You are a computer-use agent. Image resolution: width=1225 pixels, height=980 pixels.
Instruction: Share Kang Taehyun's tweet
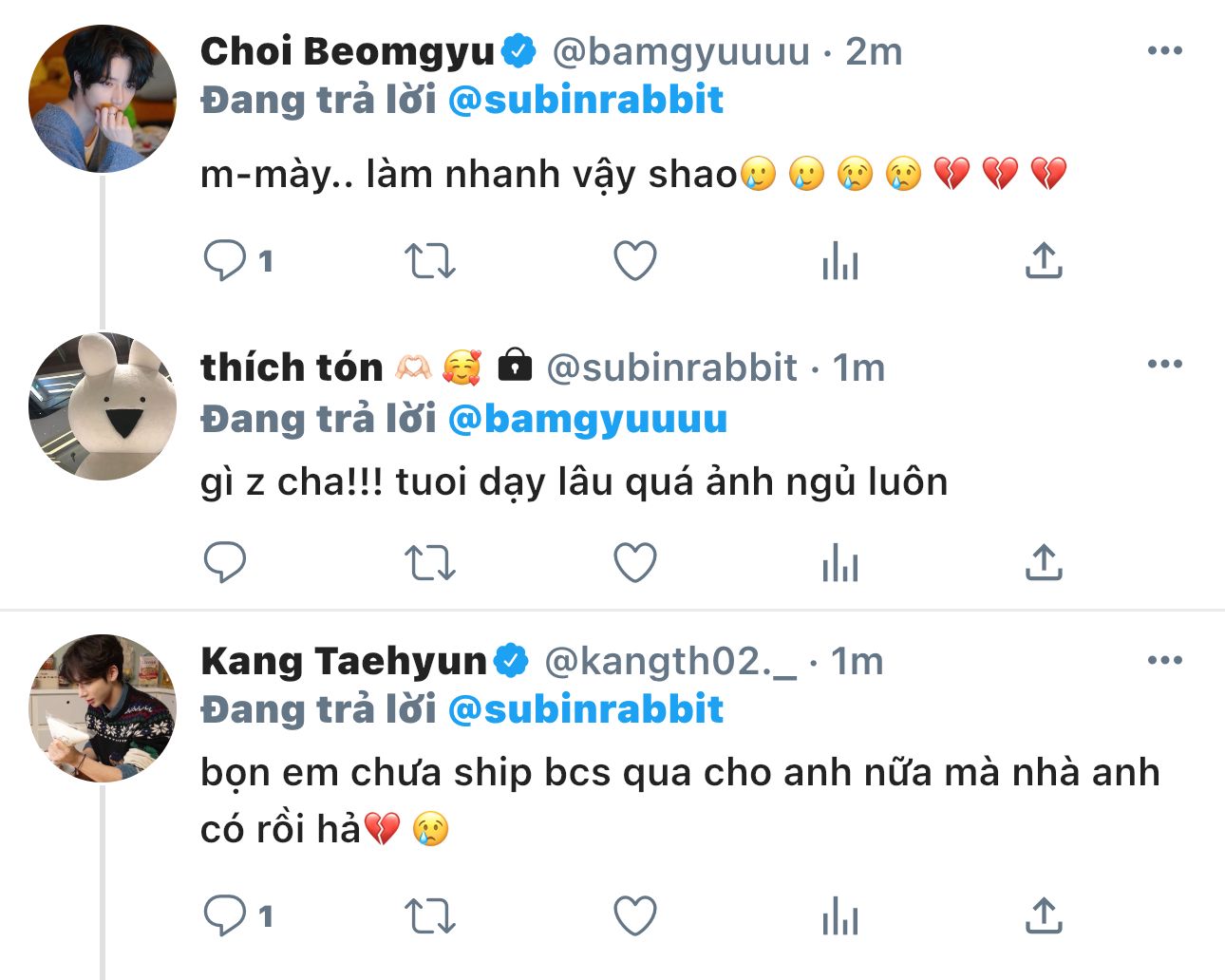pos(1044,916)
